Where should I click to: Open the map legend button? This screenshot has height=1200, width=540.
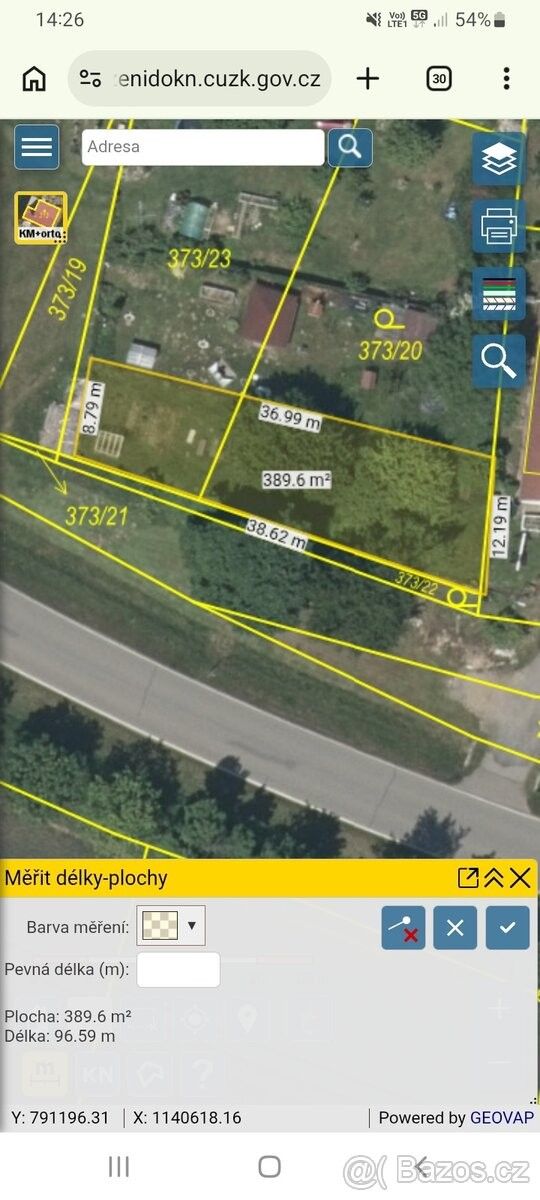(498, 293)
